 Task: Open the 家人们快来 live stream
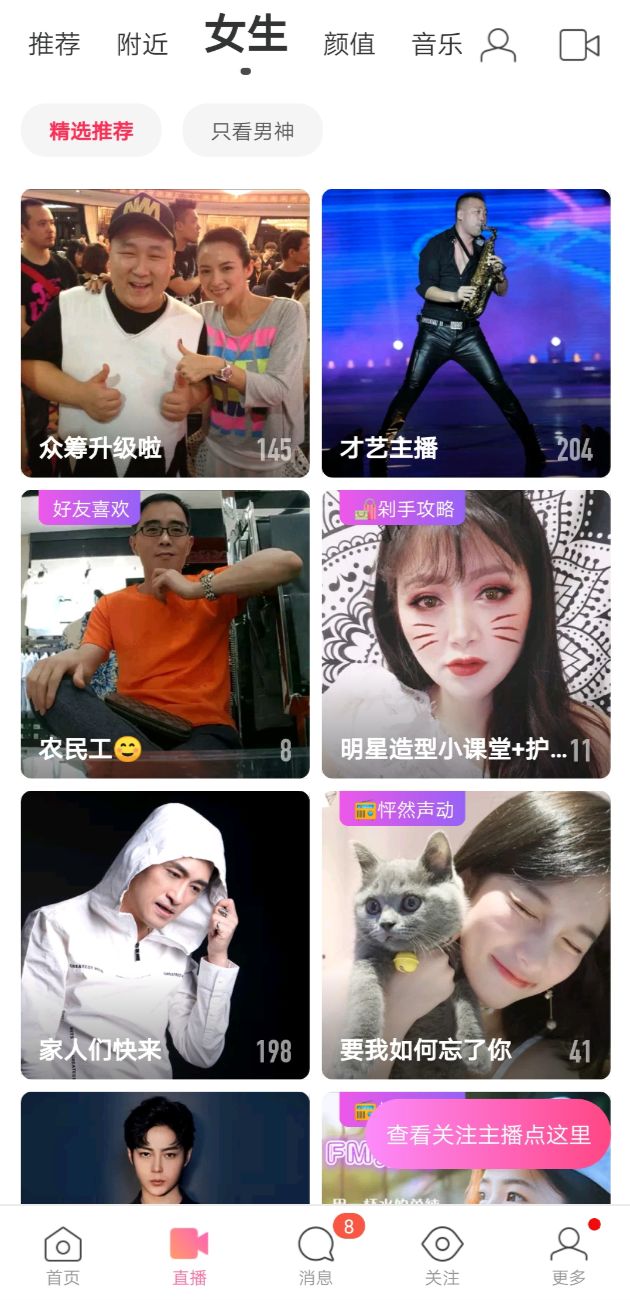[165, 935]
